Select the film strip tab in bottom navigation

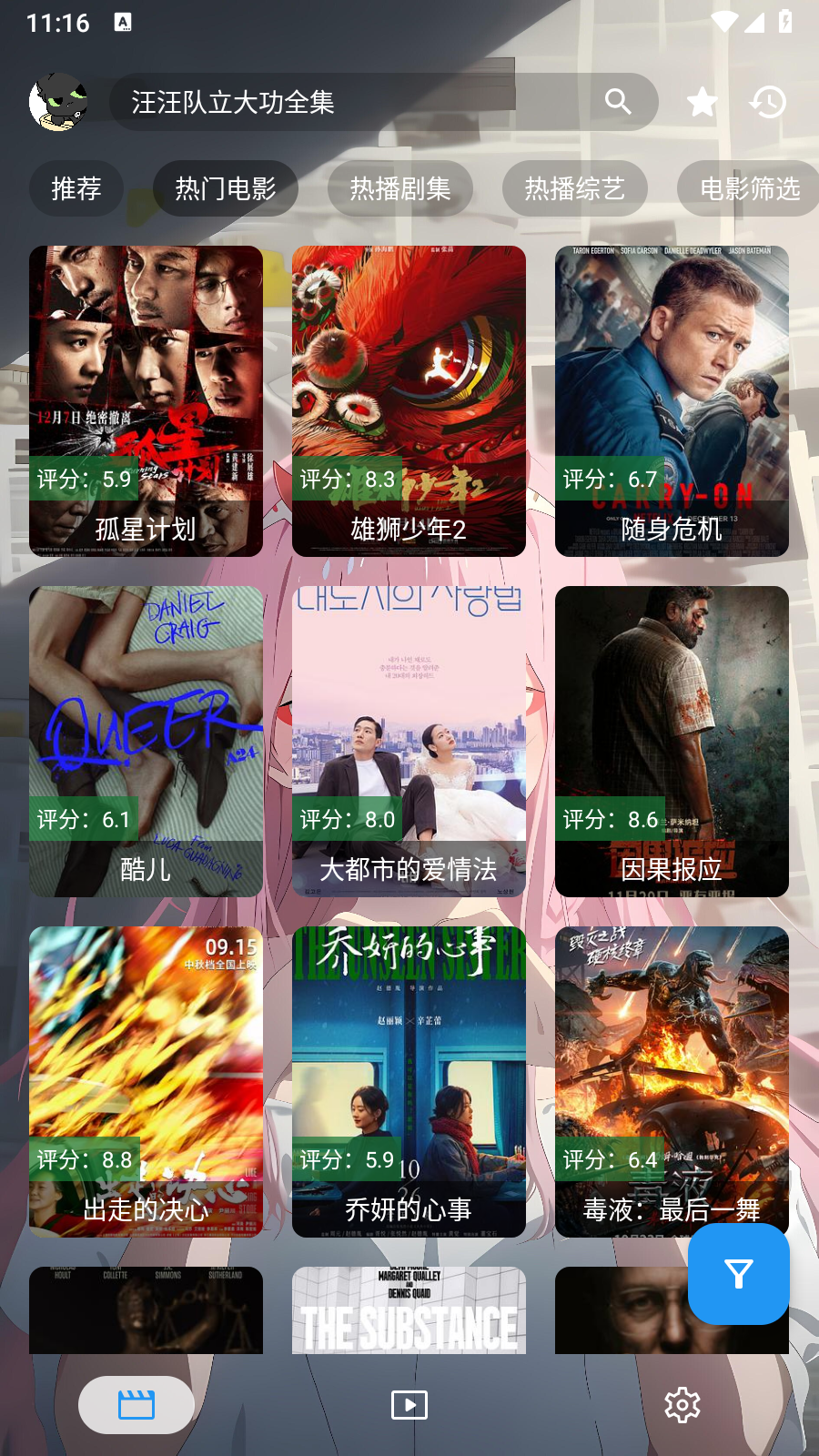point(136,1404)
